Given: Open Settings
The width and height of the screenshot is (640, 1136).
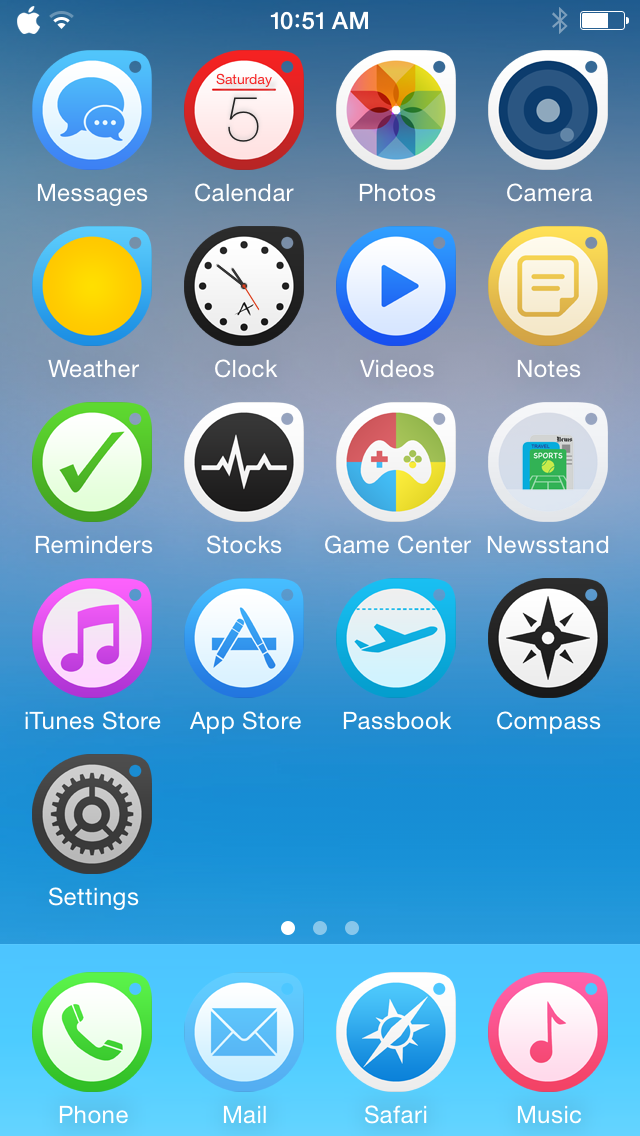Looking at the screenshot, I should (x=92, y=814).
